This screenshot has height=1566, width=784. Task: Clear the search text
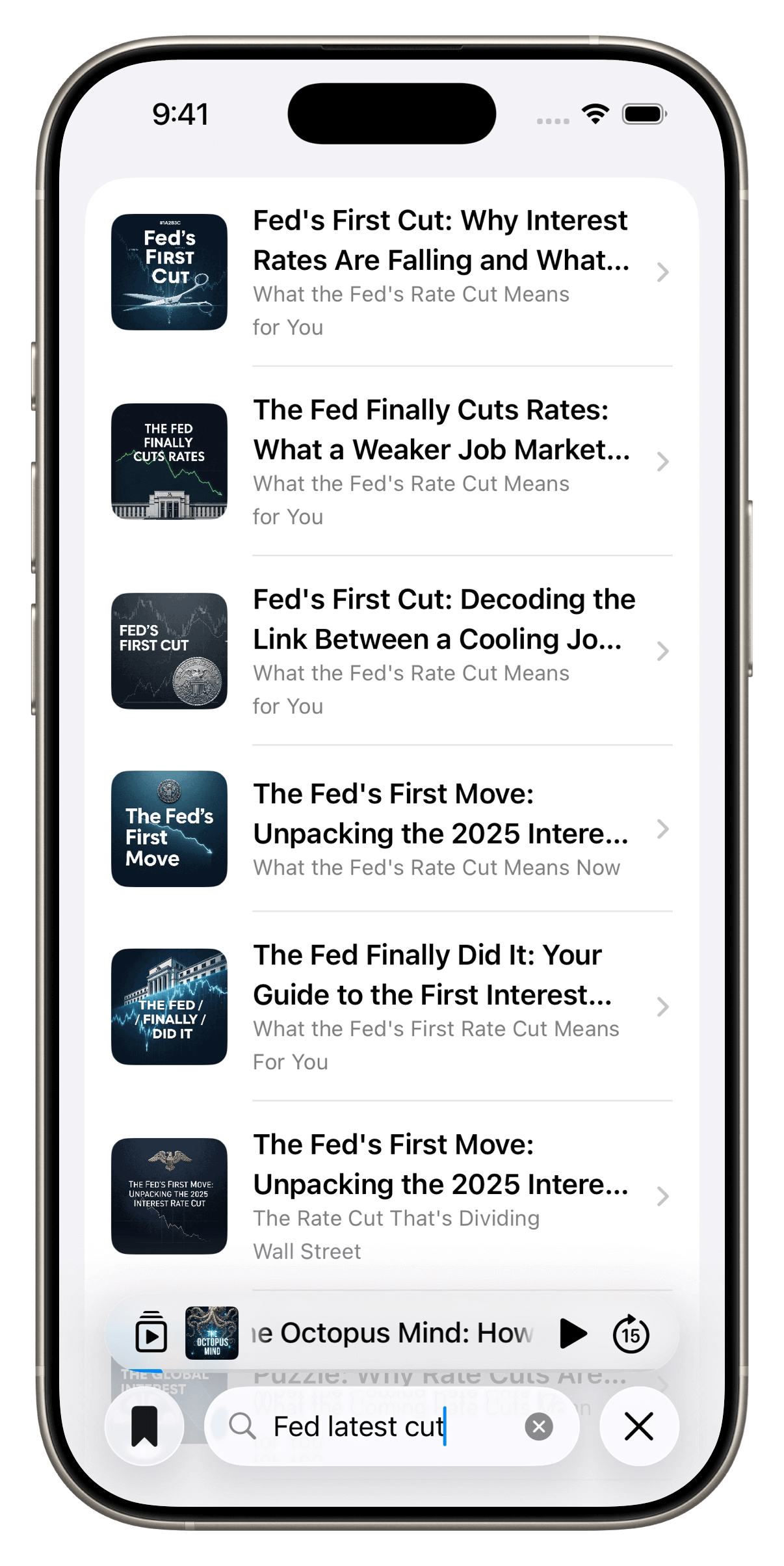click(x=539, y=1426)
